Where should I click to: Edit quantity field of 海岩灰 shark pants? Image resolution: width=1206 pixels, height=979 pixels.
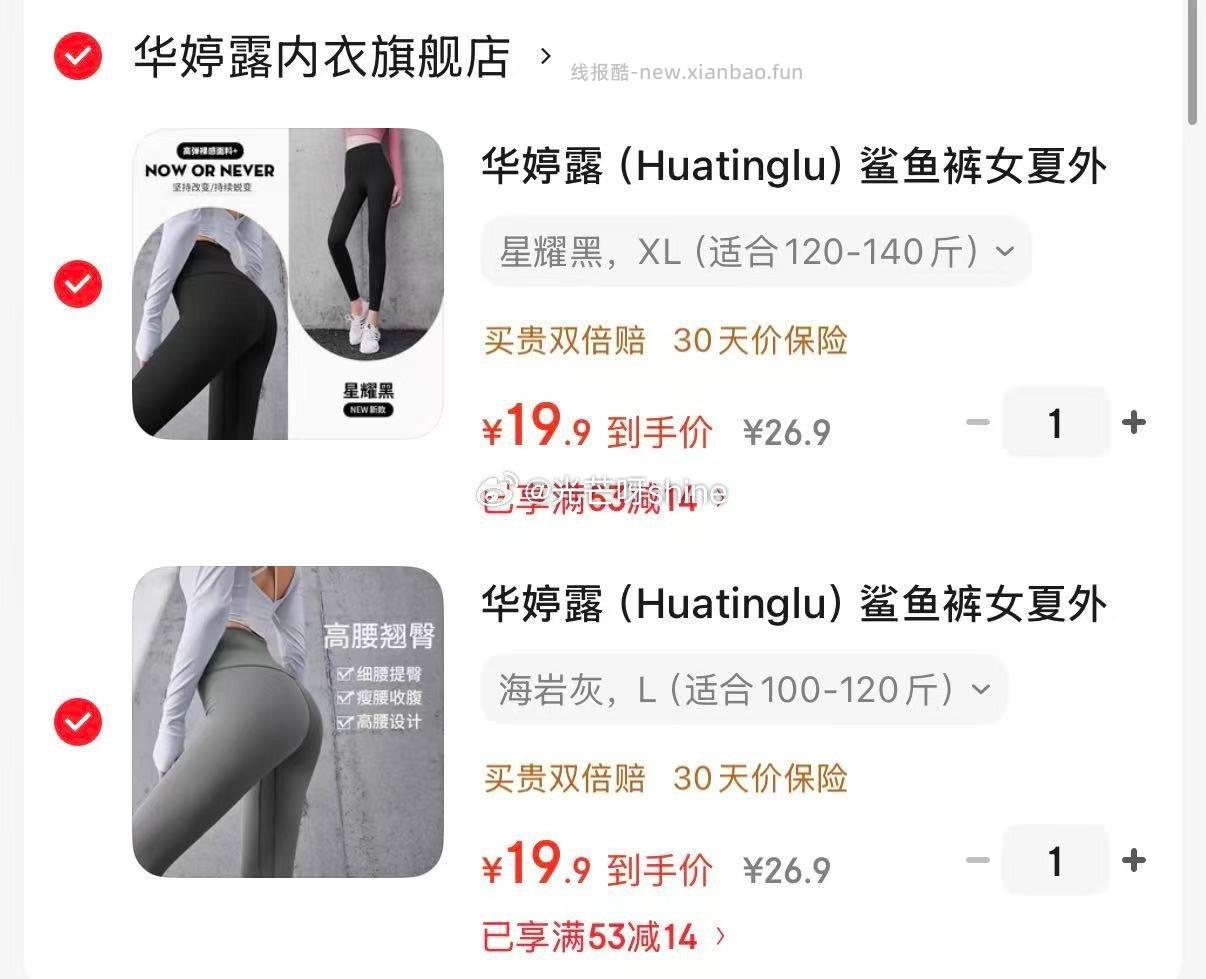point(1055,860)
